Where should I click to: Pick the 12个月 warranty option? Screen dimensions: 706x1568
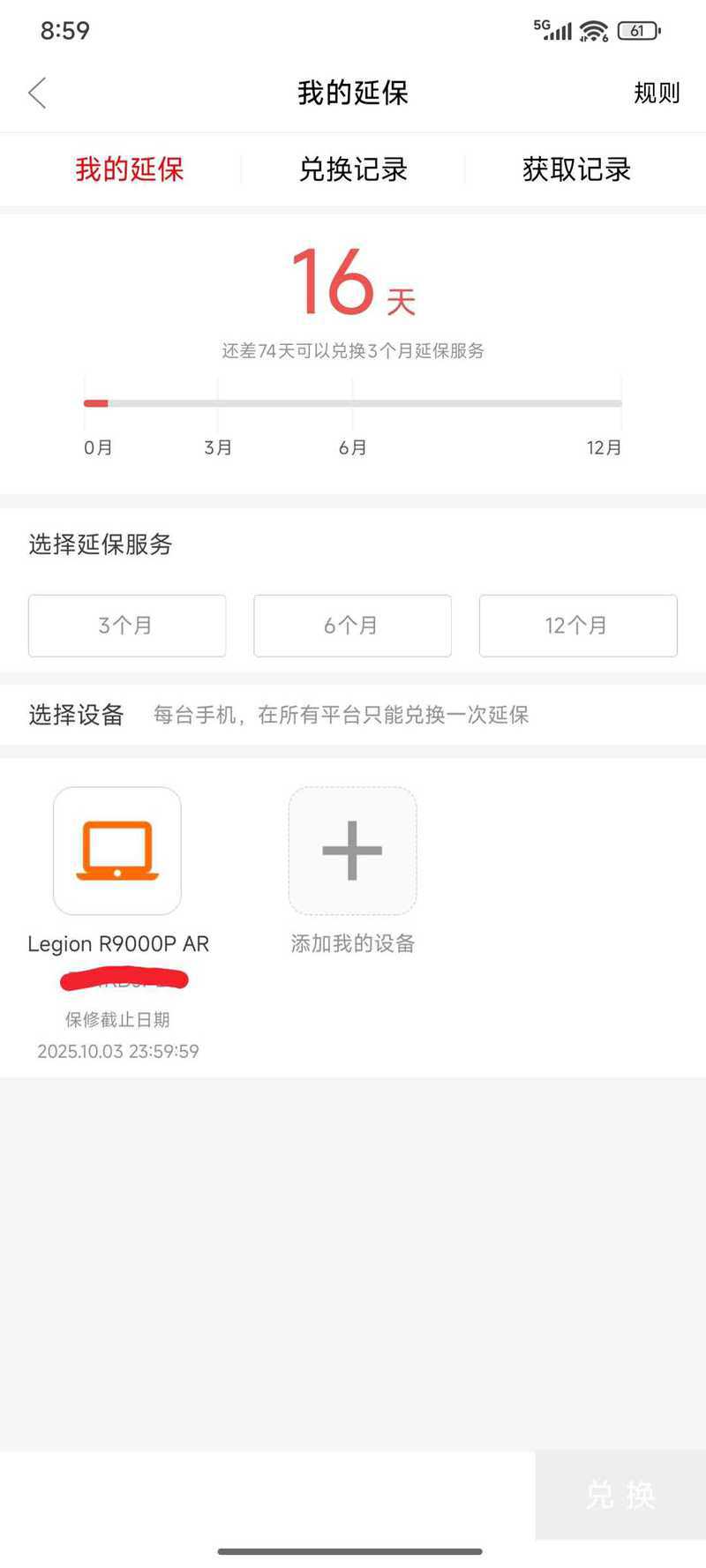[x=578, y=626]
